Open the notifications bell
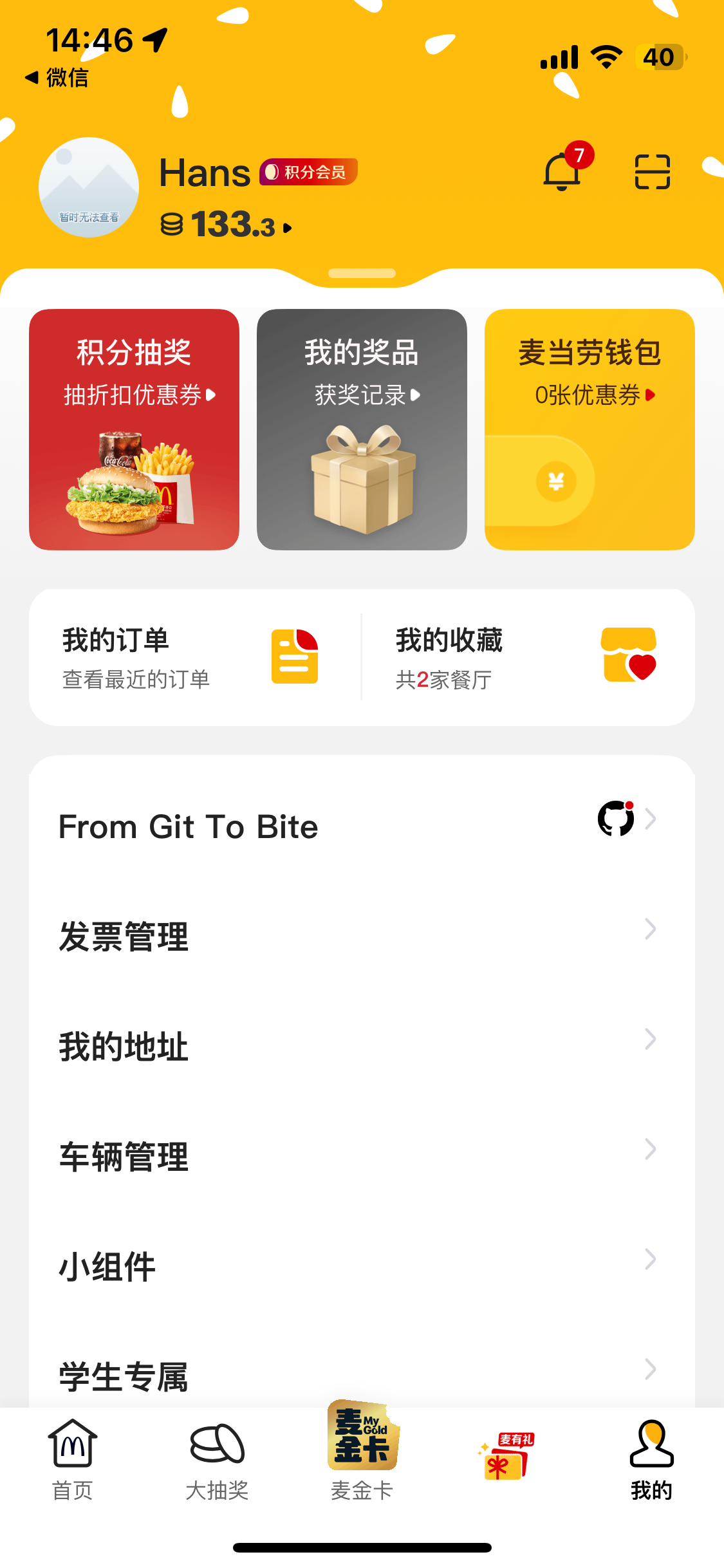Screen dimensions: 724x1568 pos(563,171)
